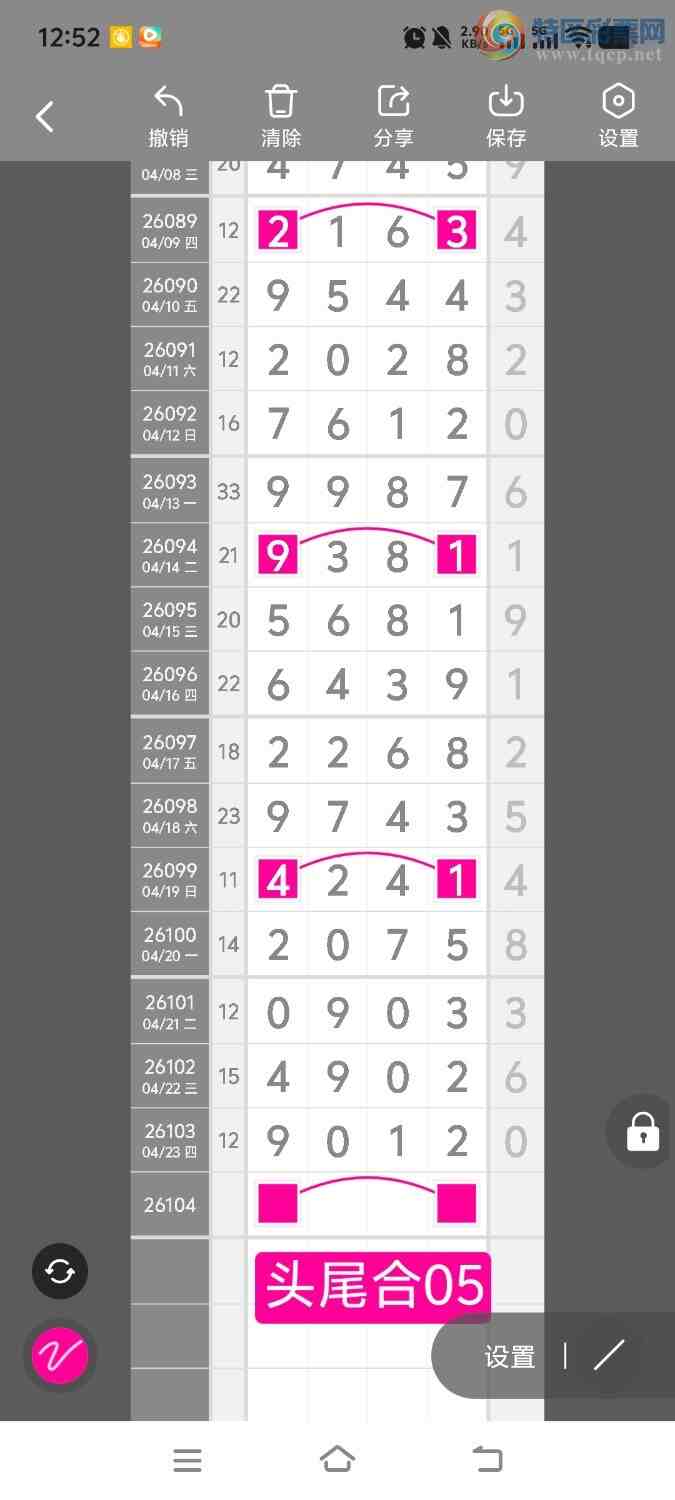Save the chart image with 保存
The image size is (675, 1500).
pyautogui.click(x=506, y=117)
